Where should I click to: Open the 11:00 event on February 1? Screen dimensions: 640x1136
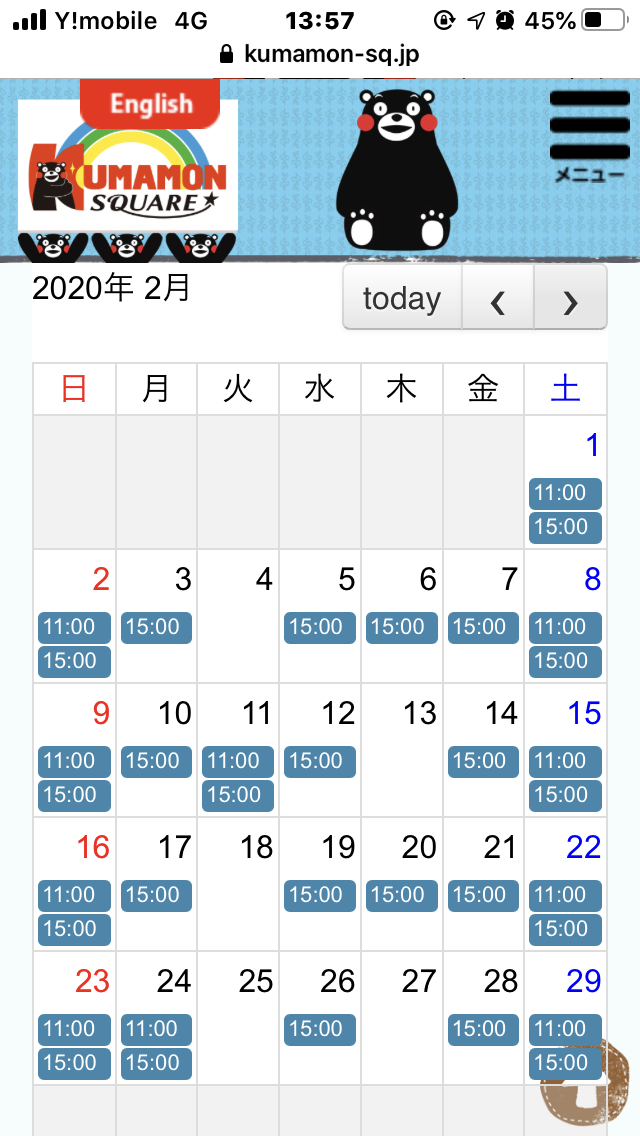click(x=565, y=493)
